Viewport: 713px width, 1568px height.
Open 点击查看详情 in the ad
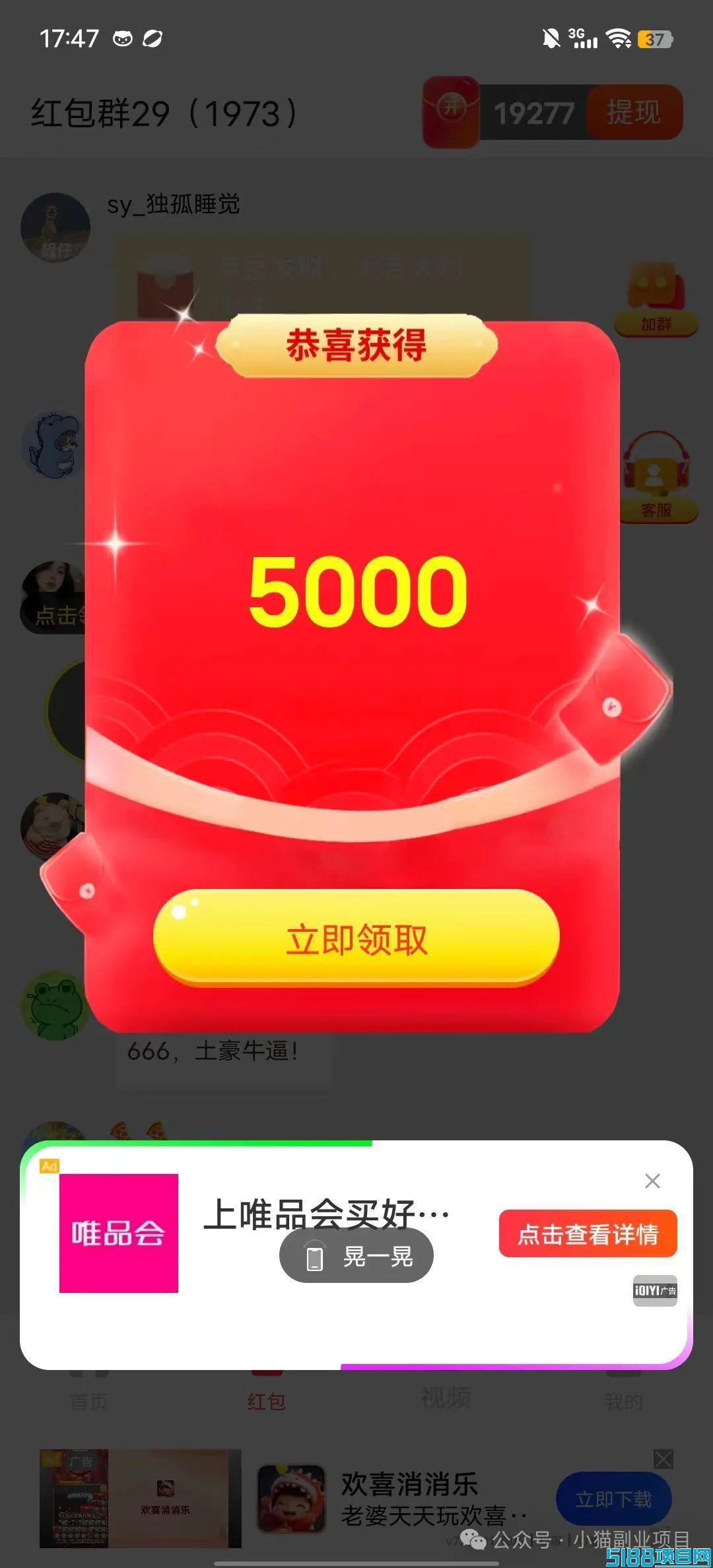pyautogui.click(x=588, y=1233)
